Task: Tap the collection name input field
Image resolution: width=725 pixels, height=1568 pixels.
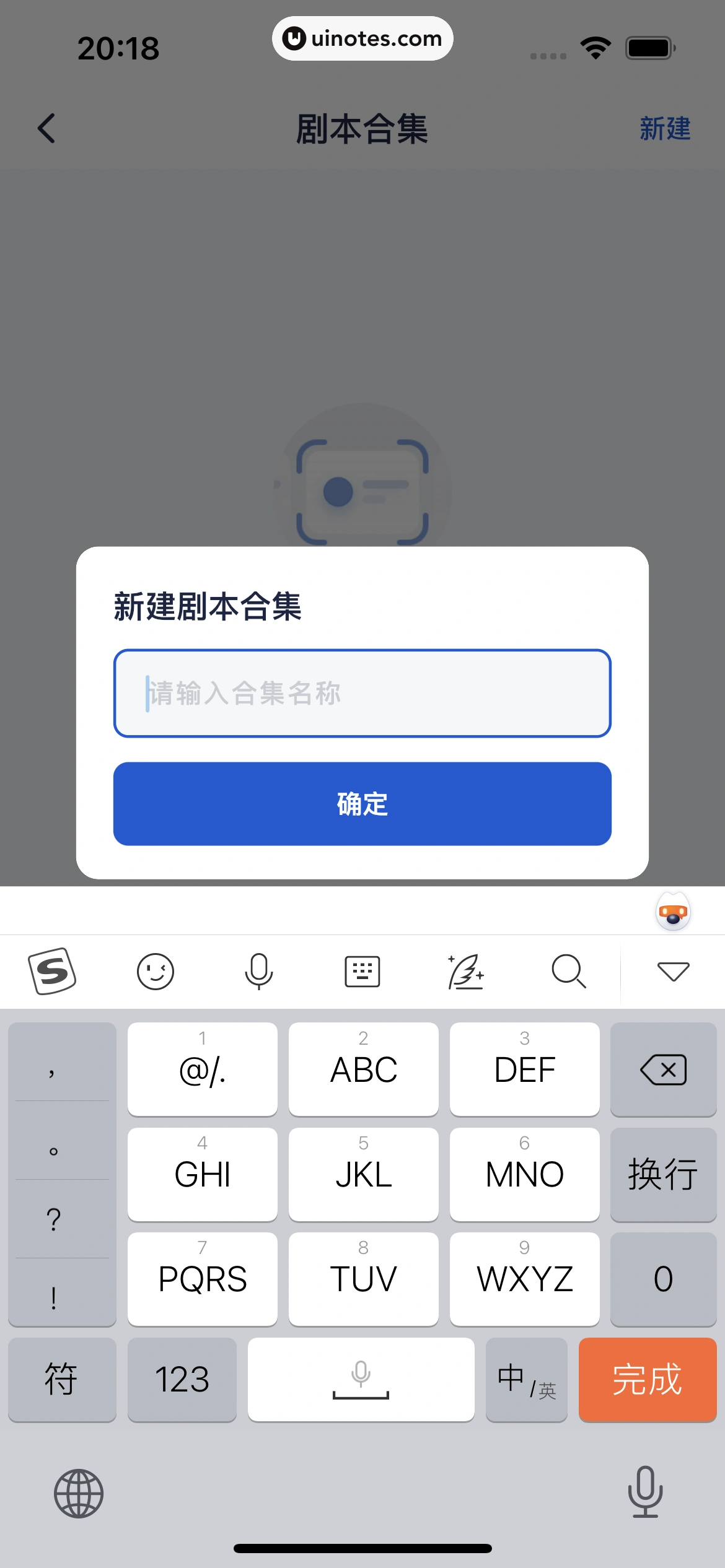Action: 362,693
